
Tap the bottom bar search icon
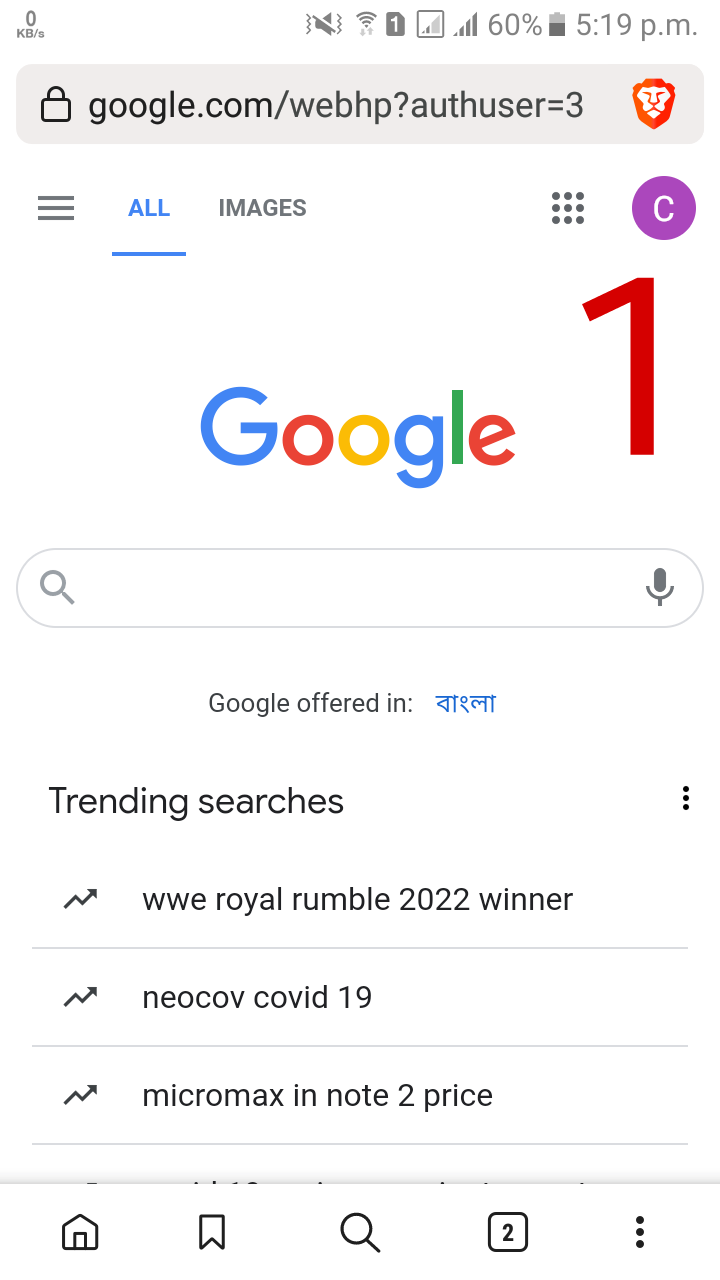pos(360,1232)
